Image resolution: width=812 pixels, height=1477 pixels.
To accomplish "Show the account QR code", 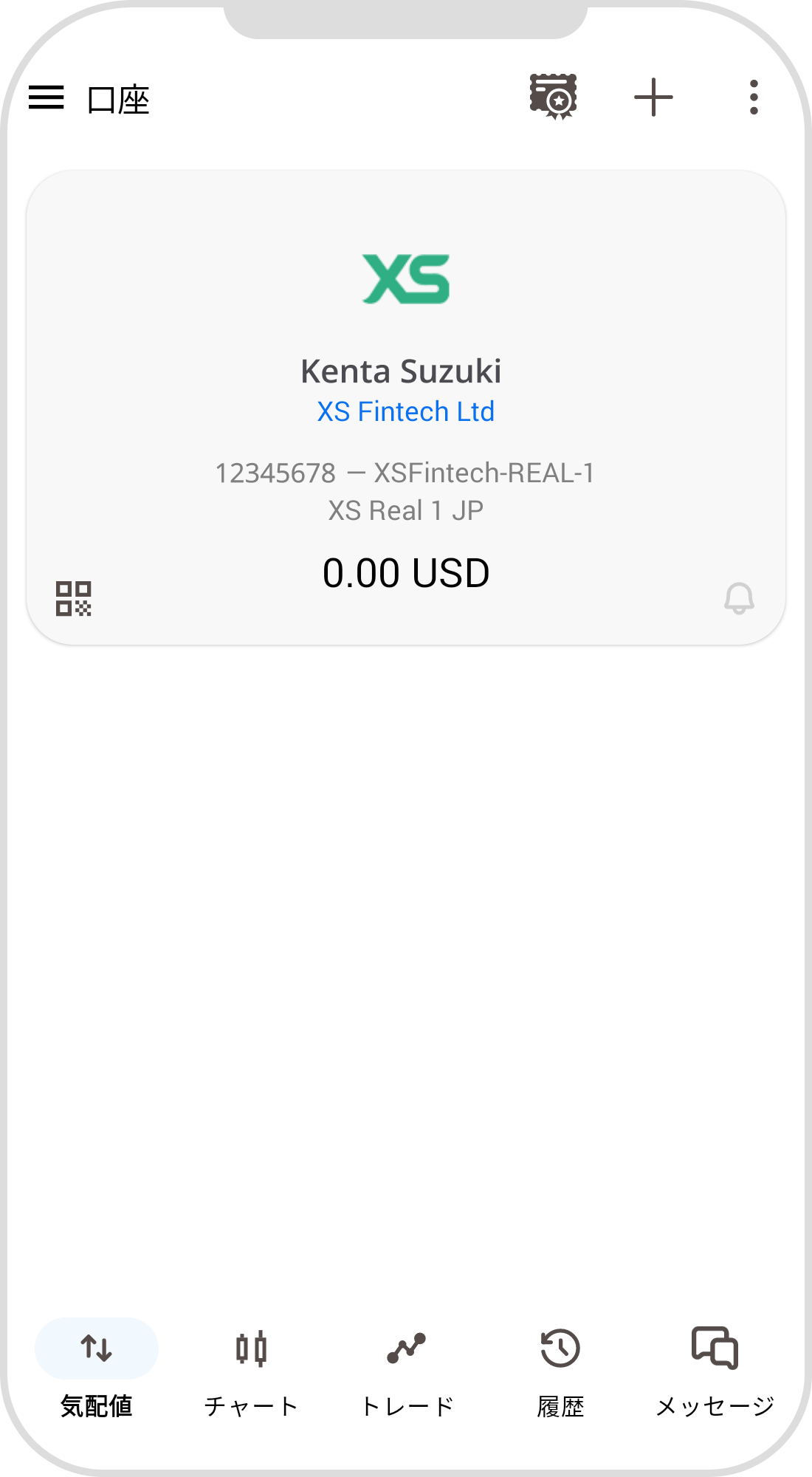I will (74, 598).
